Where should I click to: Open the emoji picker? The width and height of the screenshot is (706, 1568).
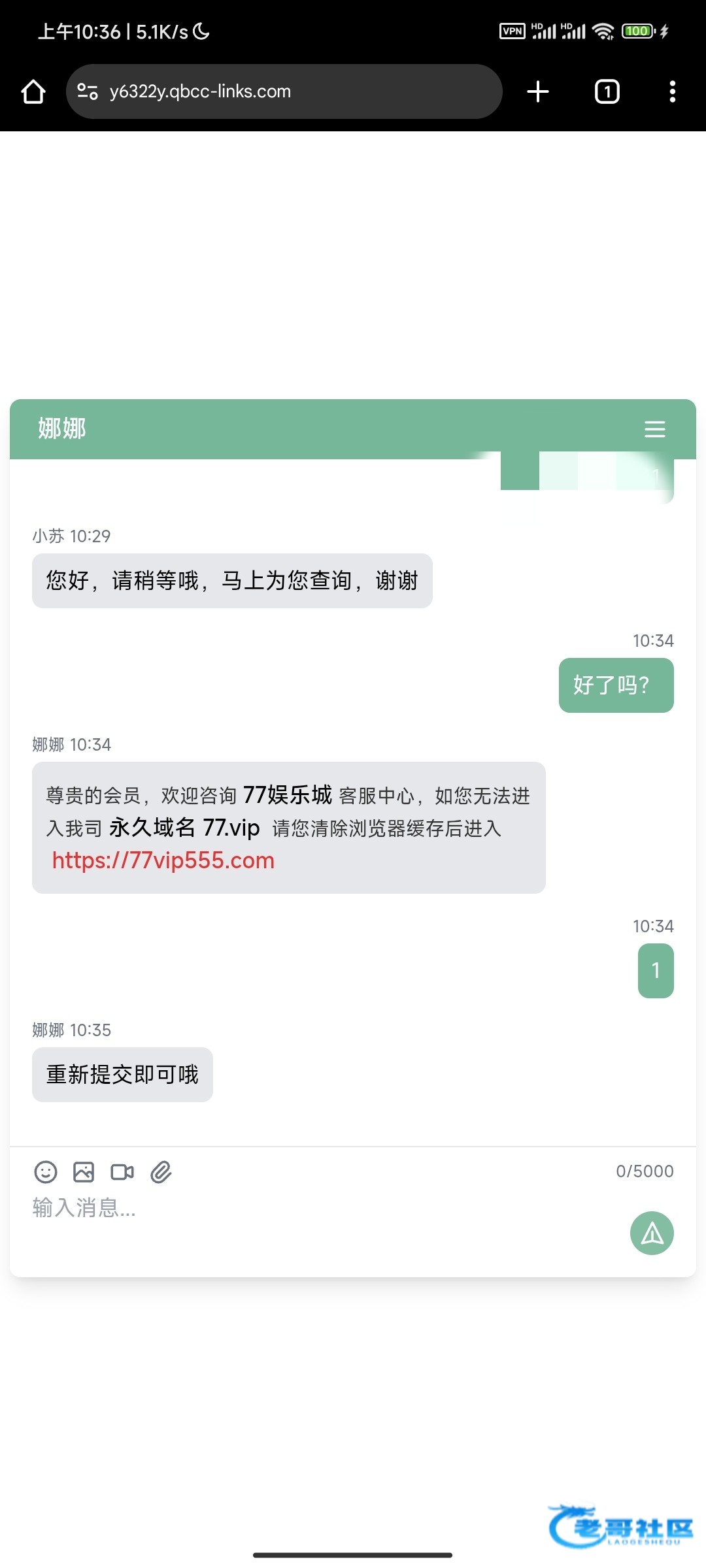(46, 1172)
